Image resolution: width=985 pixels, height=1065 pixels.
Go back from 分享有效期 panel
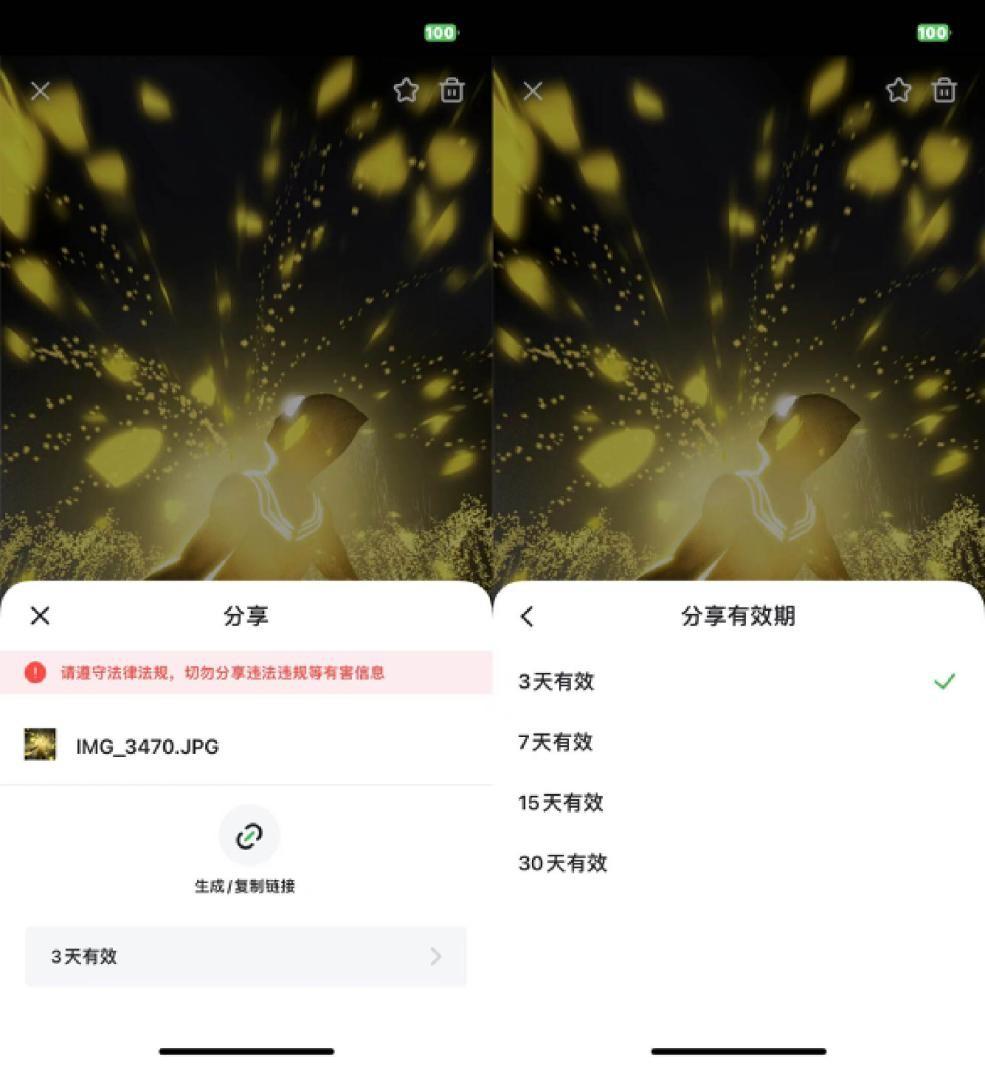(x=528, y=617)
